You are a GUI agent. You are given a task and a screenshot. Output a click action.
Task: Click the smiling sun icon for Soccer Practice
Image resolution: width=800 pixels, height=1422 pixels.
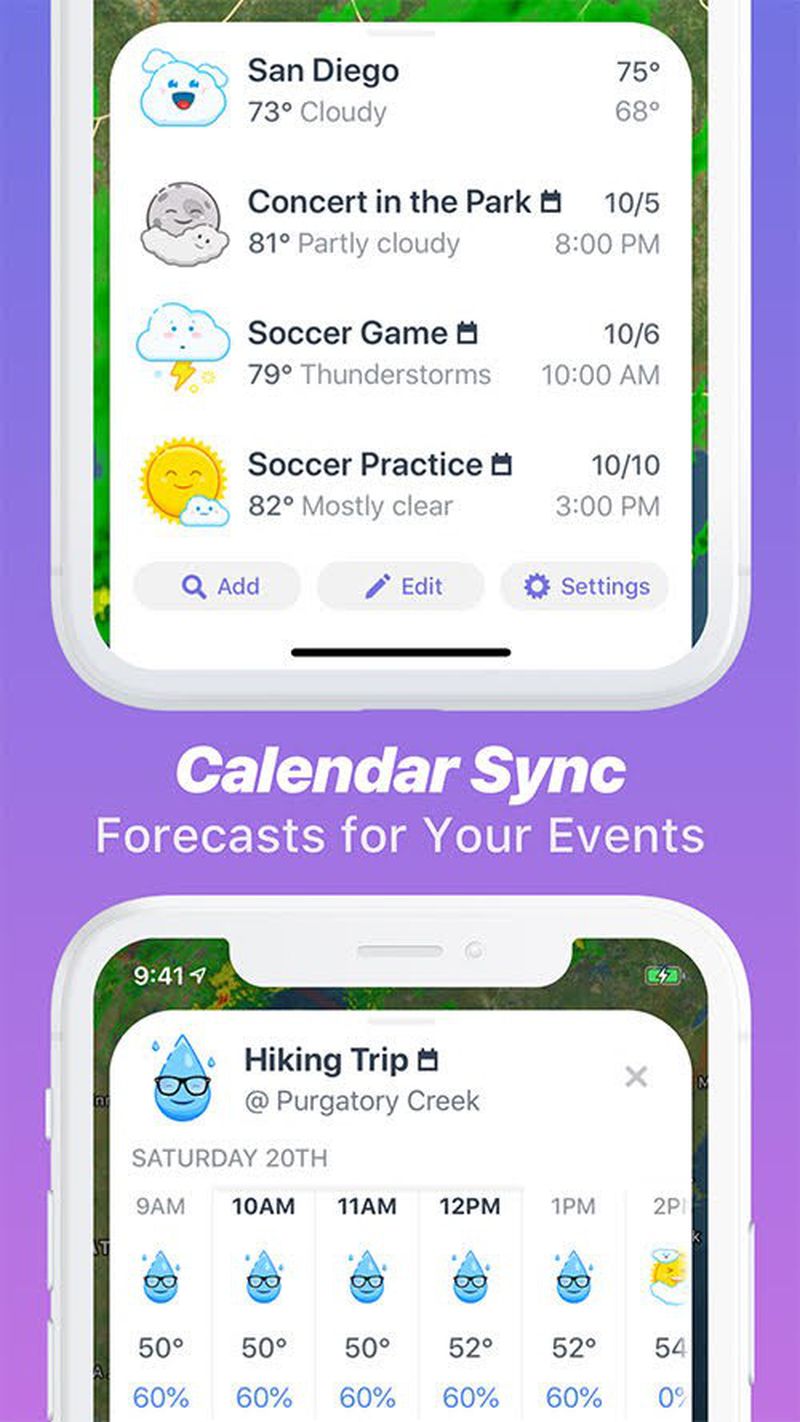(181, 481)
